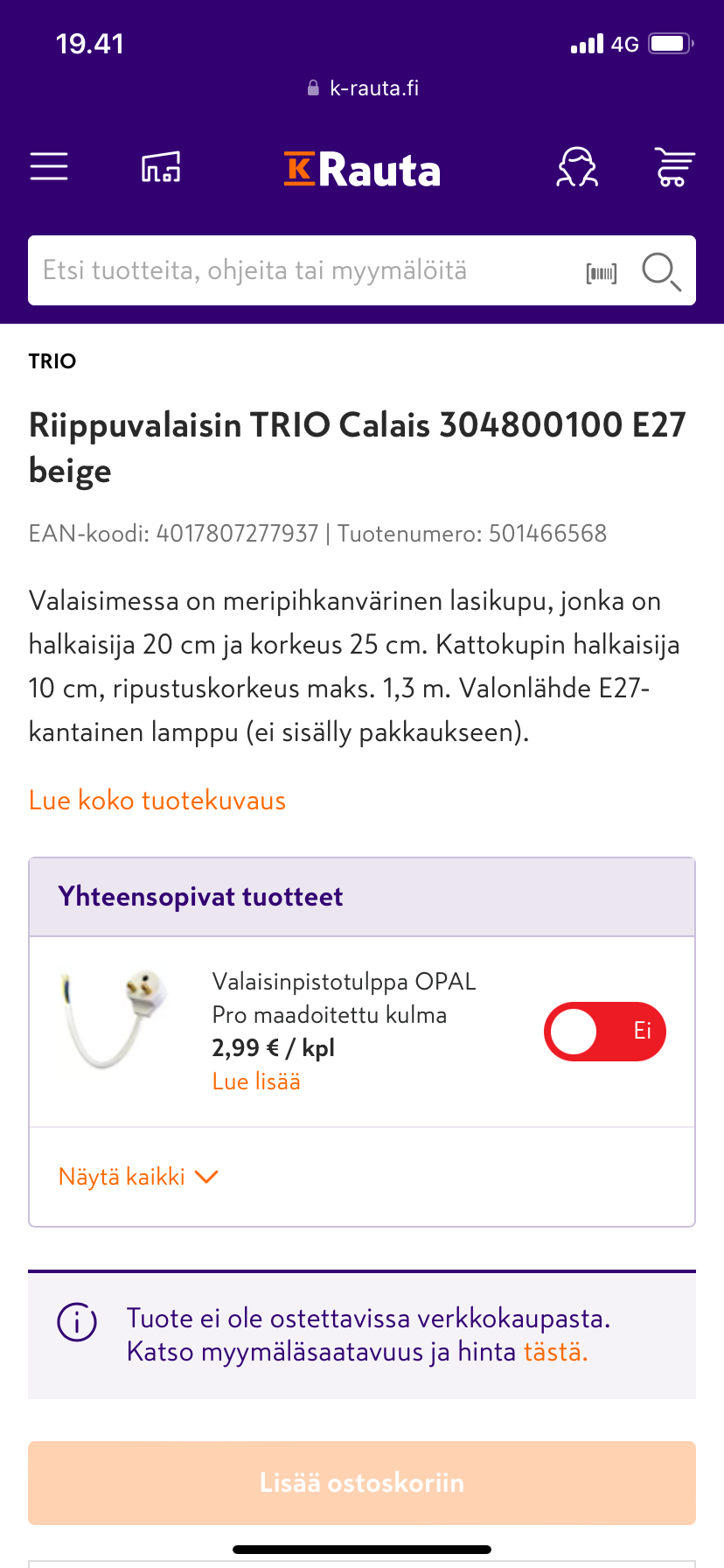Toggle the compatible product selection switch

pyautogui.click(x=605, y=1032)
